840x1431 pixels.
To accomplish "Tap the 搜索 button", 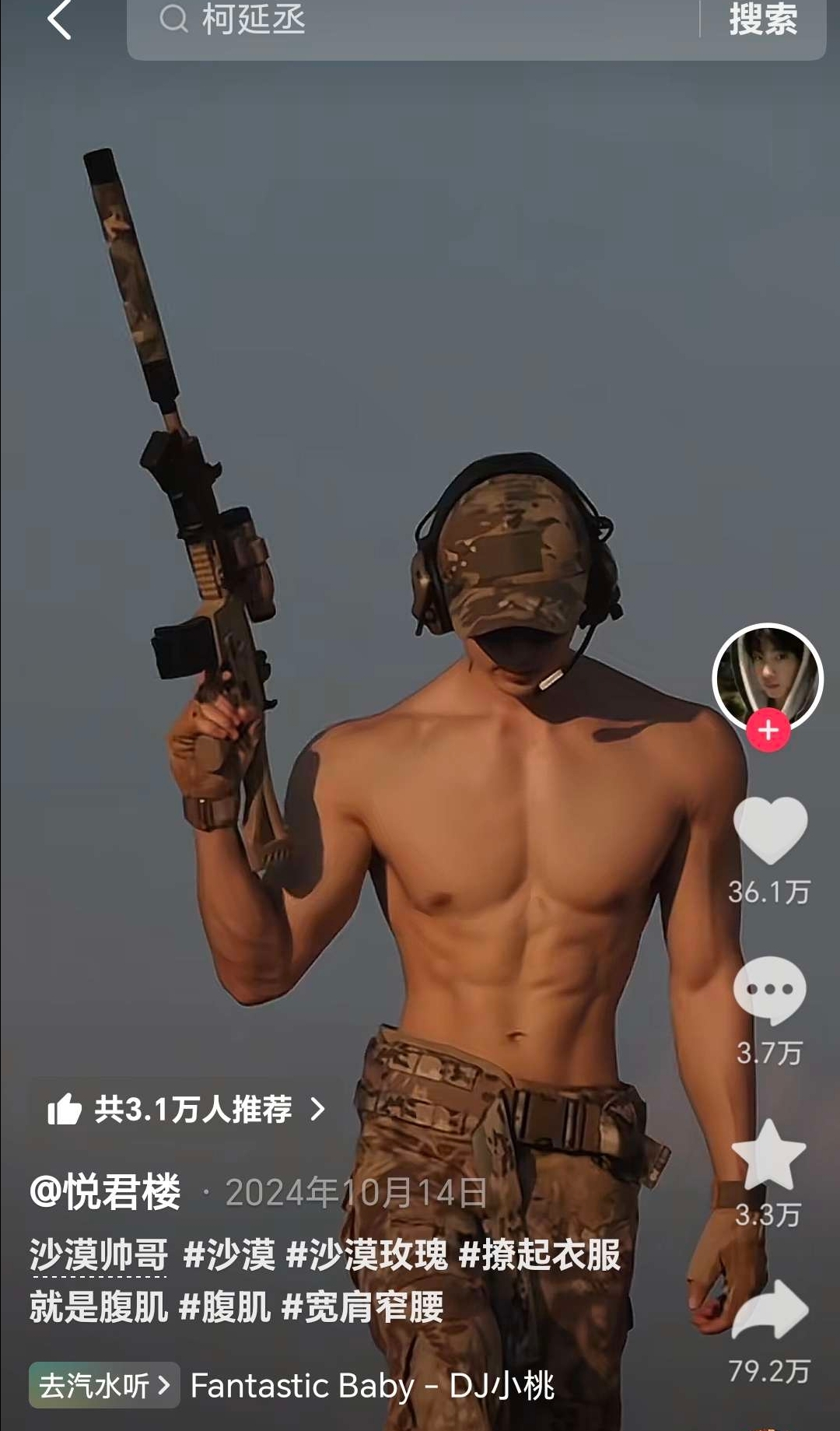I will point(763,20).
